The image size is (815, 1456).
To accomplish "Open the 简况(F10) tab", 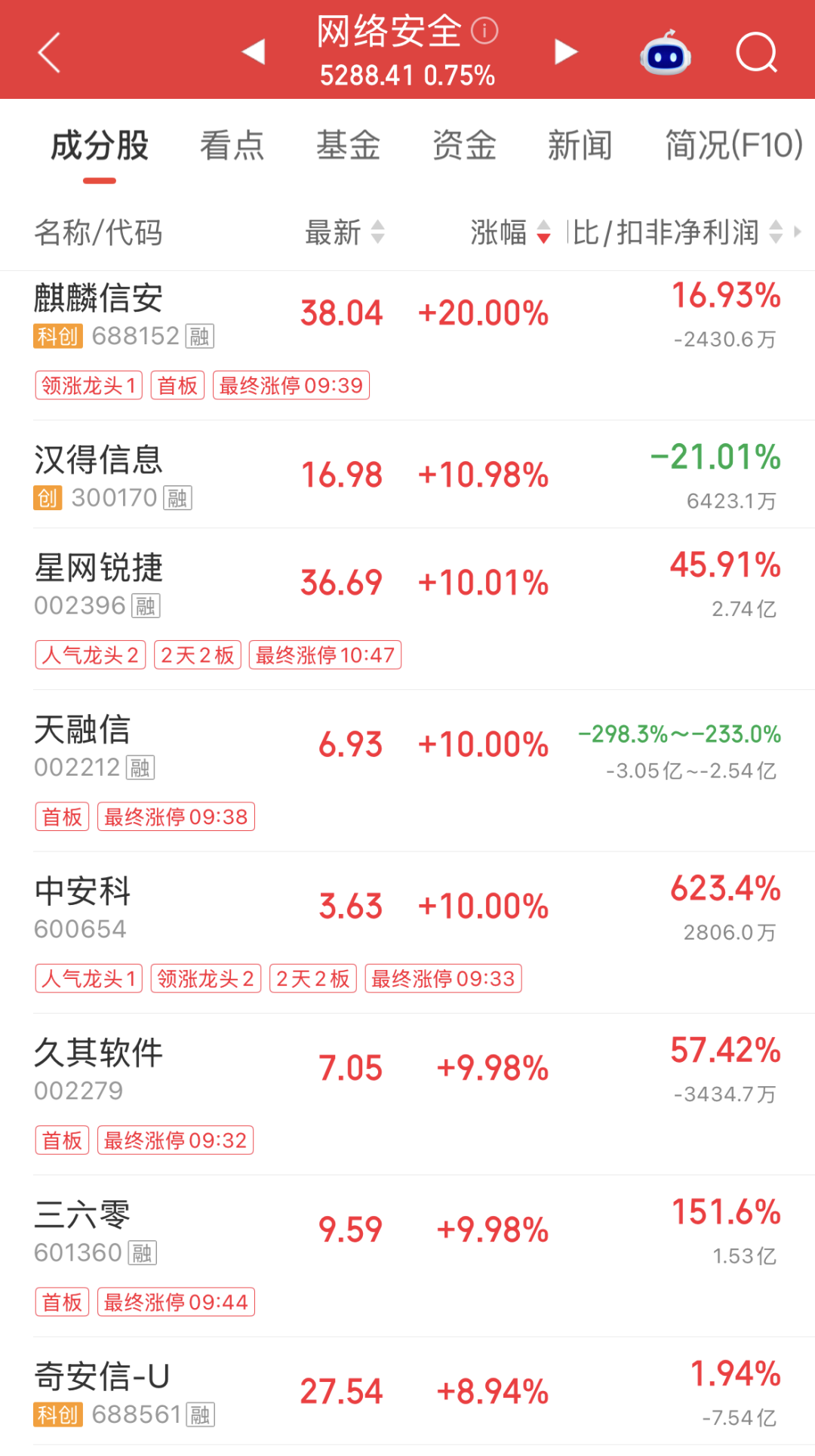I will pos(733,145).
